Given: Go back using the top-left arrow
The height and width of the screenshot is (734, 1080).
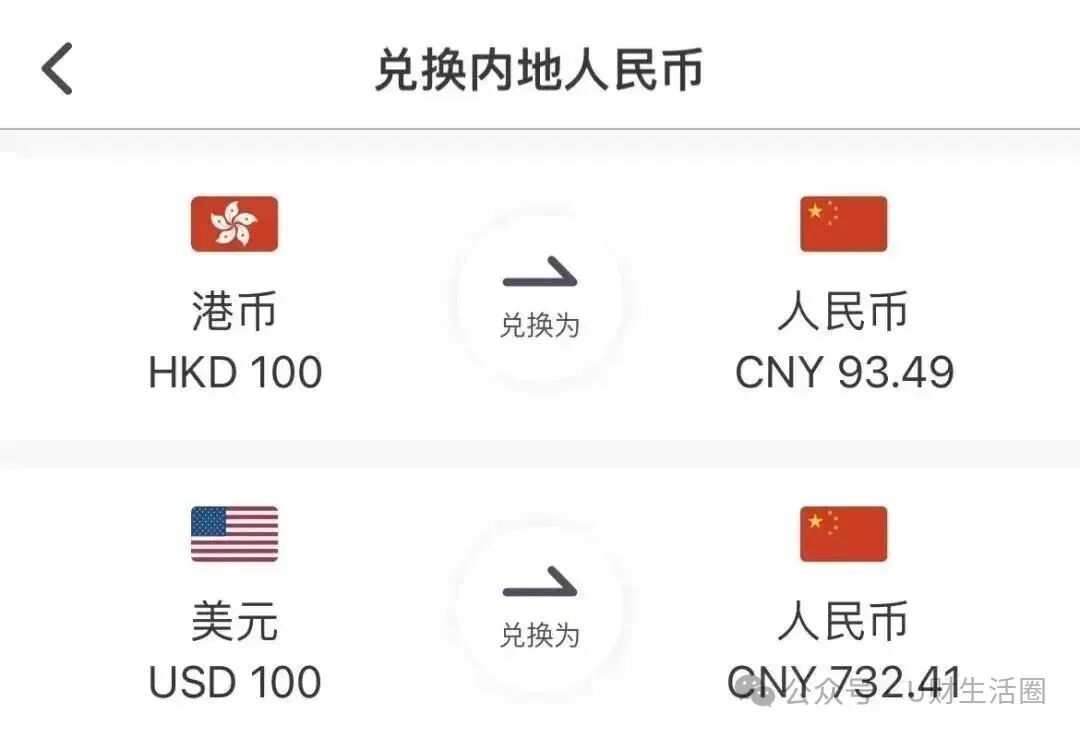Looking at the screenshot, I should coord(57,70).
